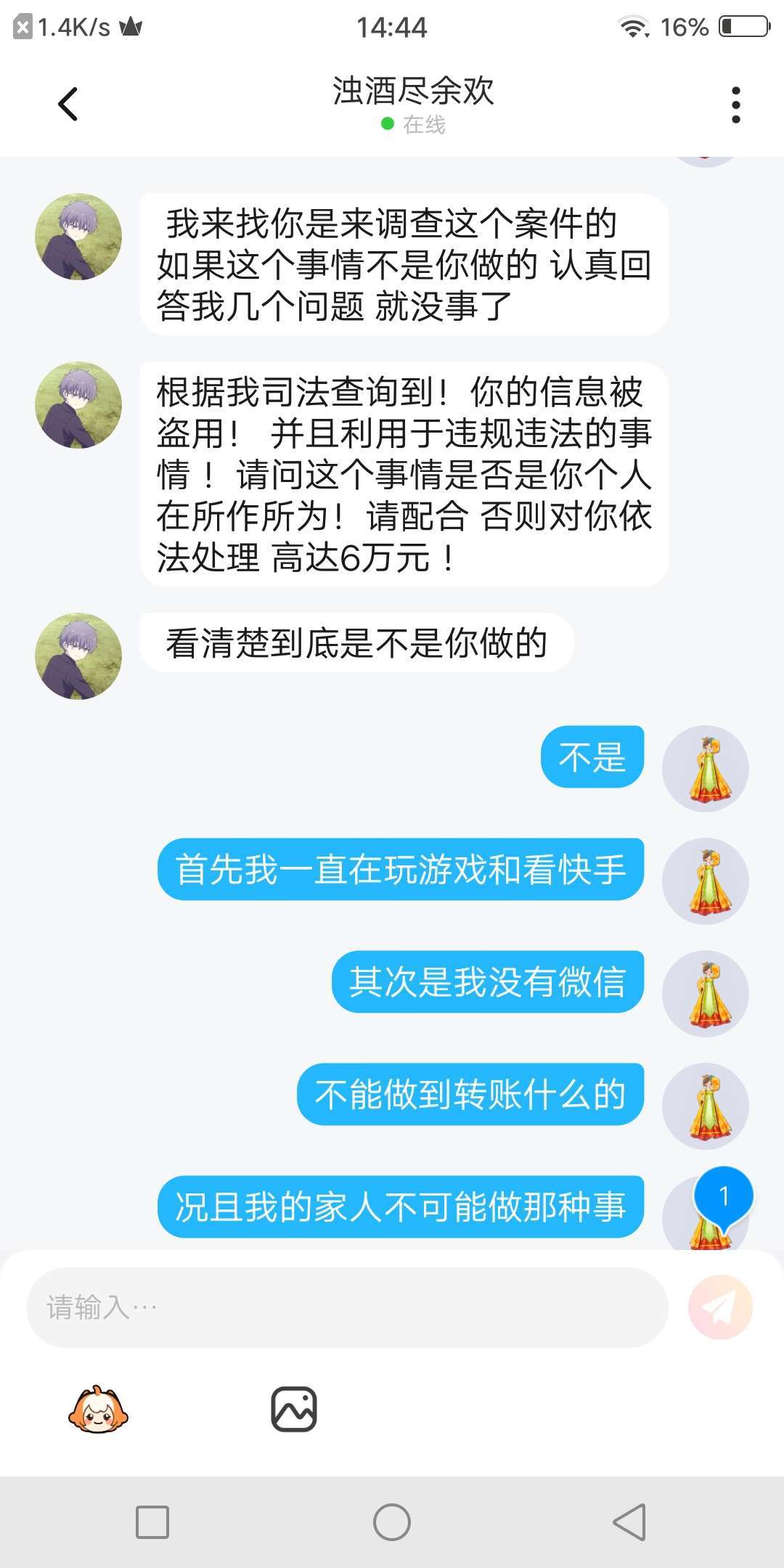This screenshot has width=784, height=1568.
Task: Go back from the chat screen
Action: 68,105
